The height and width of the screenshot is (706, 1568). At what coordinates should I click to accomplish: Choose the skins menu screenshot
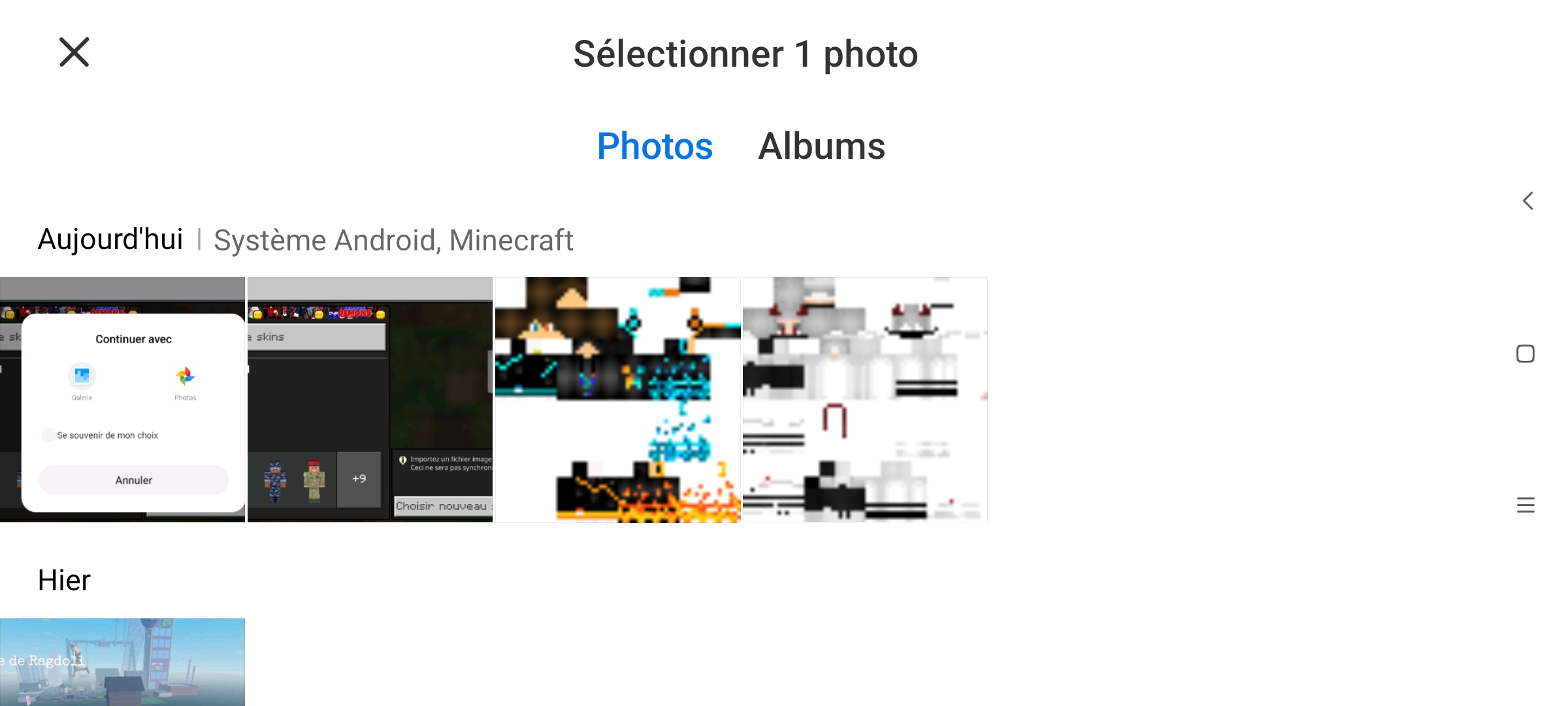[x=370, y=399]
